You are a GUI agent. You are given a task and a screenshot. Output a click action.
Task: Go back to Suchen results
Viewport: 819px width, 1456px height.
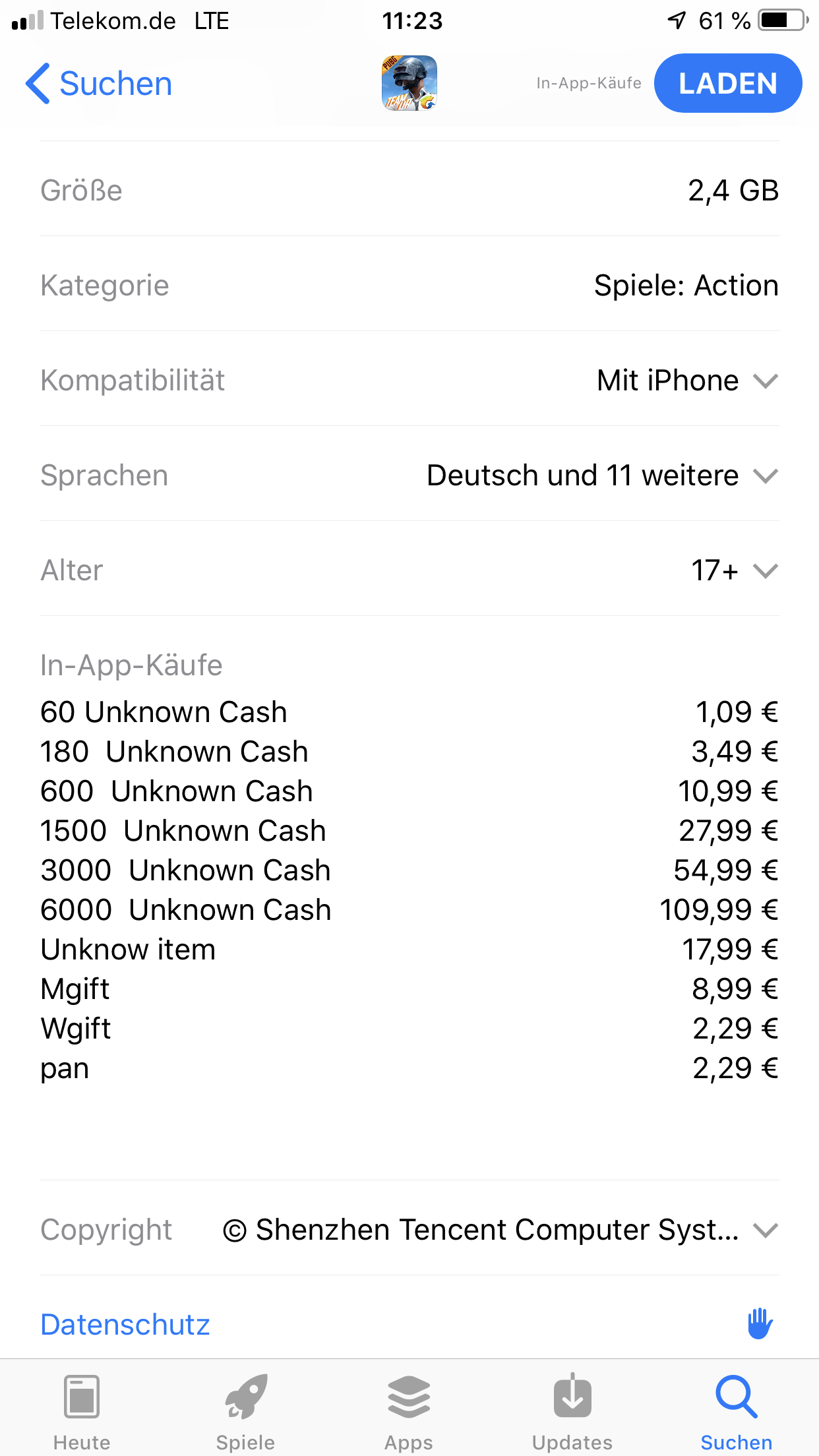[99, 84]
